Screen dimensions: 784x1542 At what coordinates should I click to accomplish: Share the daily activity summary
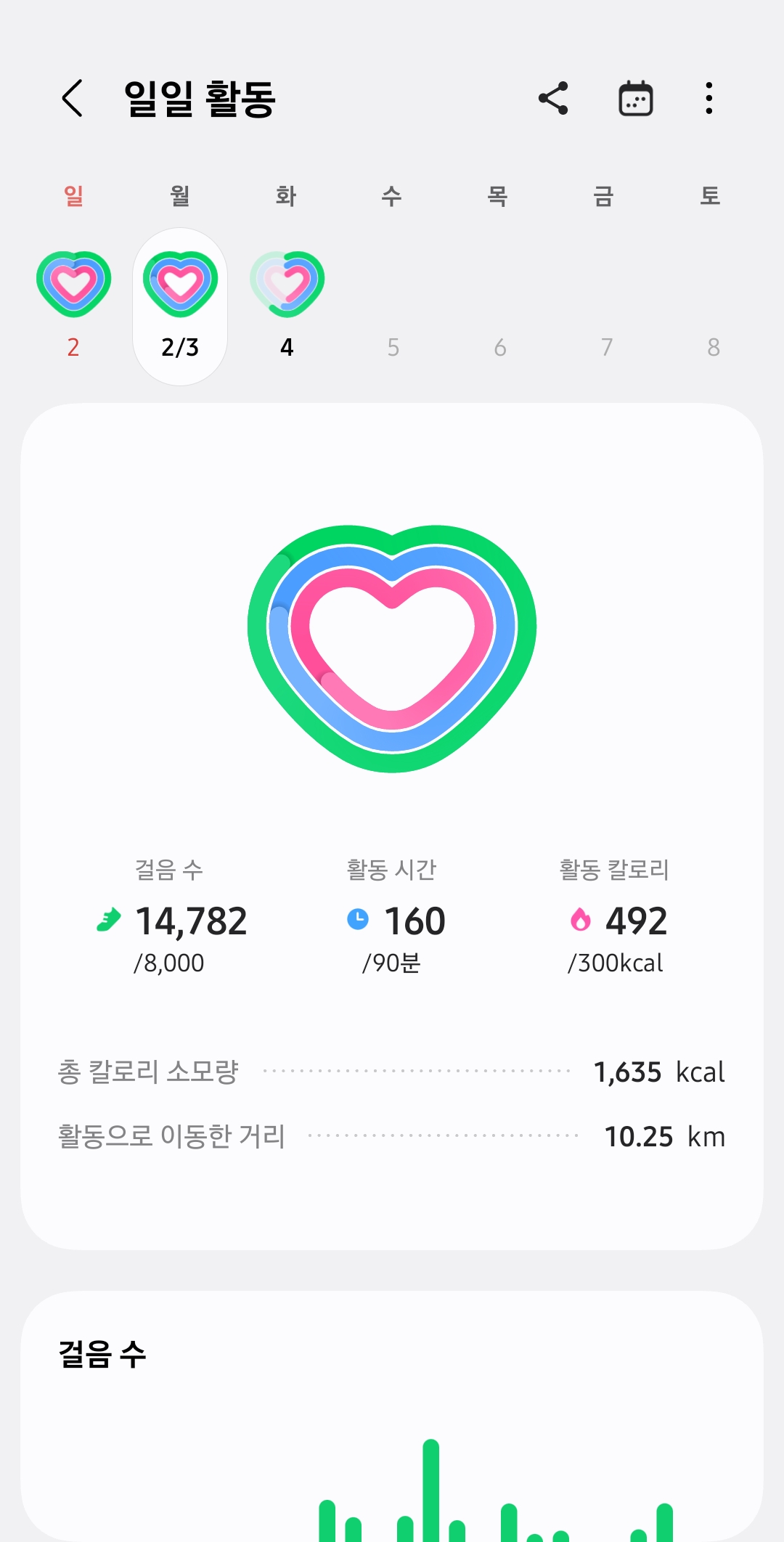tap(553, 98)
